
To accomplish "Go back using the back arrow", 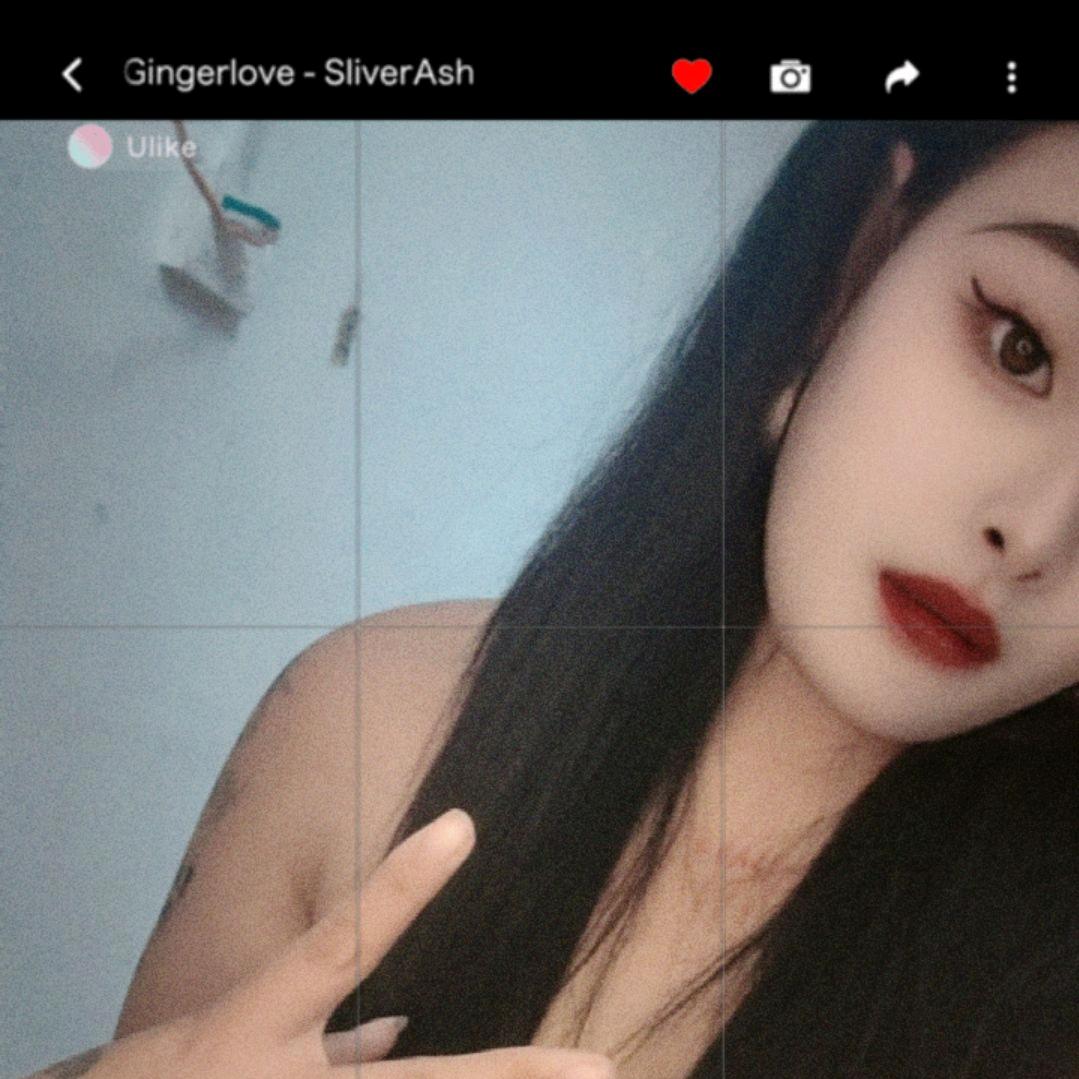I will [72, 74].
